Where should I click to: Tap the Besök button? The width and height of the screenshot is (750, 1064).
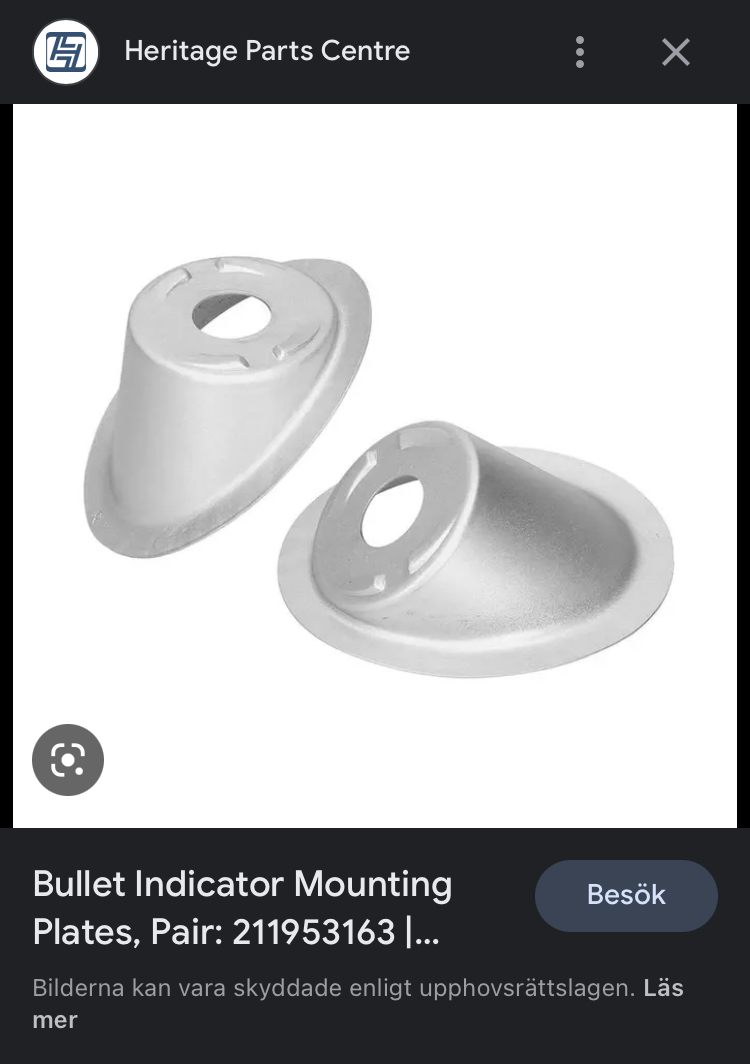[626, 895]
